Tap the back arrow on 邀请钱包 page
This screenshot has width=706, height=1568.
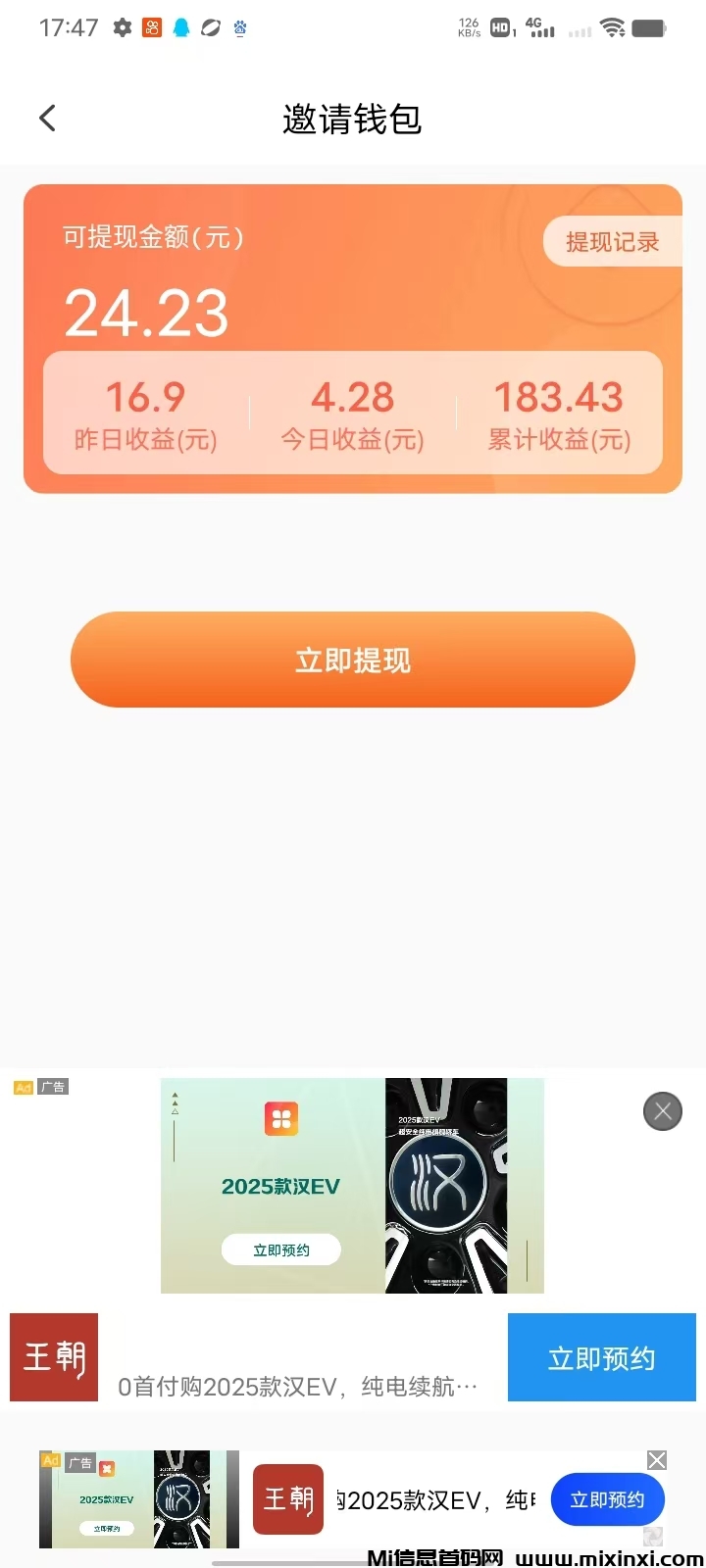(x=47, y=117)
